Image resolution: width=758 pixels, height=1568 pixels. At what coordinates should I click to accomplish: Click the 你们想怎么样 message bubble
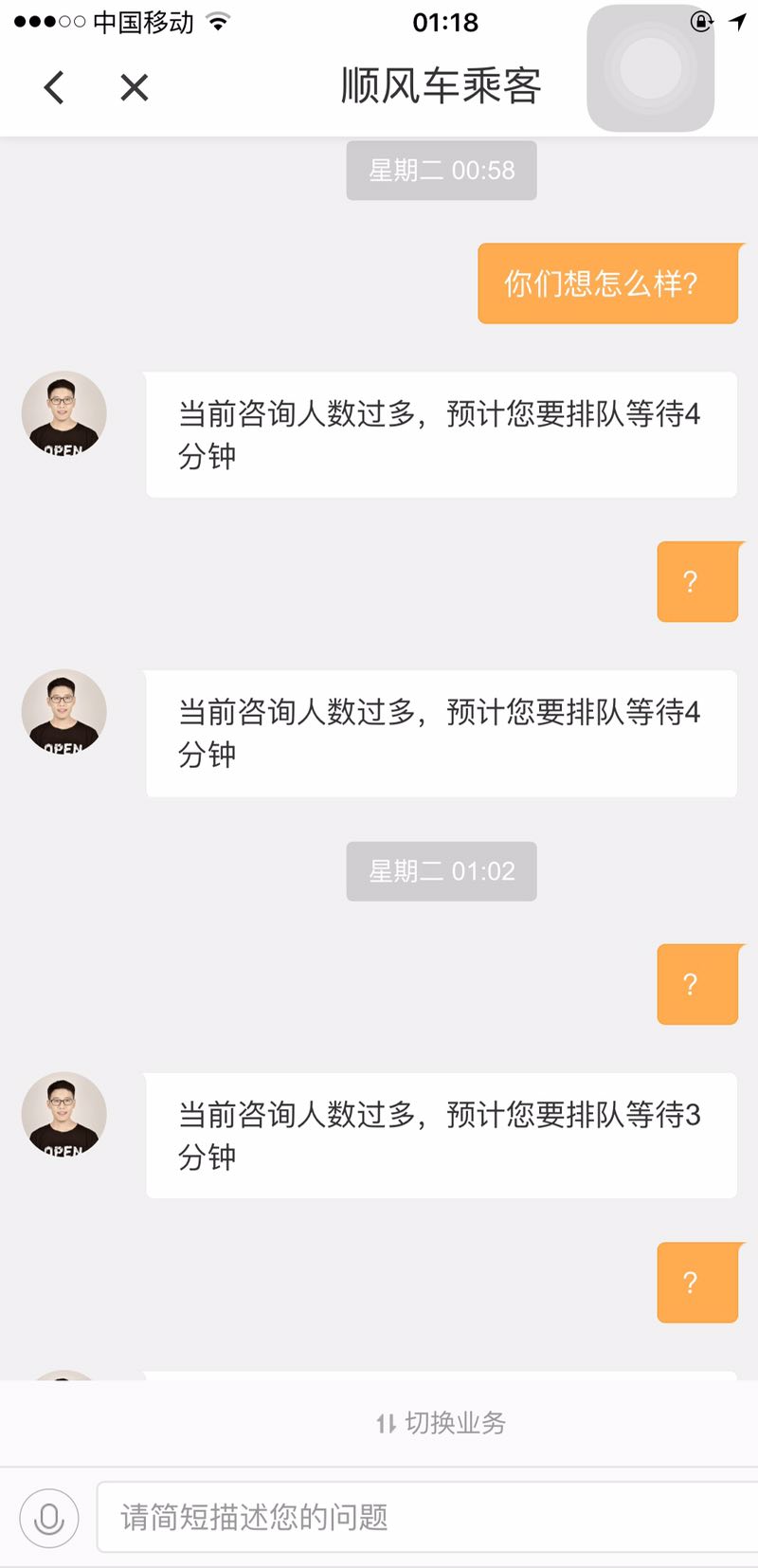[607, 283]
